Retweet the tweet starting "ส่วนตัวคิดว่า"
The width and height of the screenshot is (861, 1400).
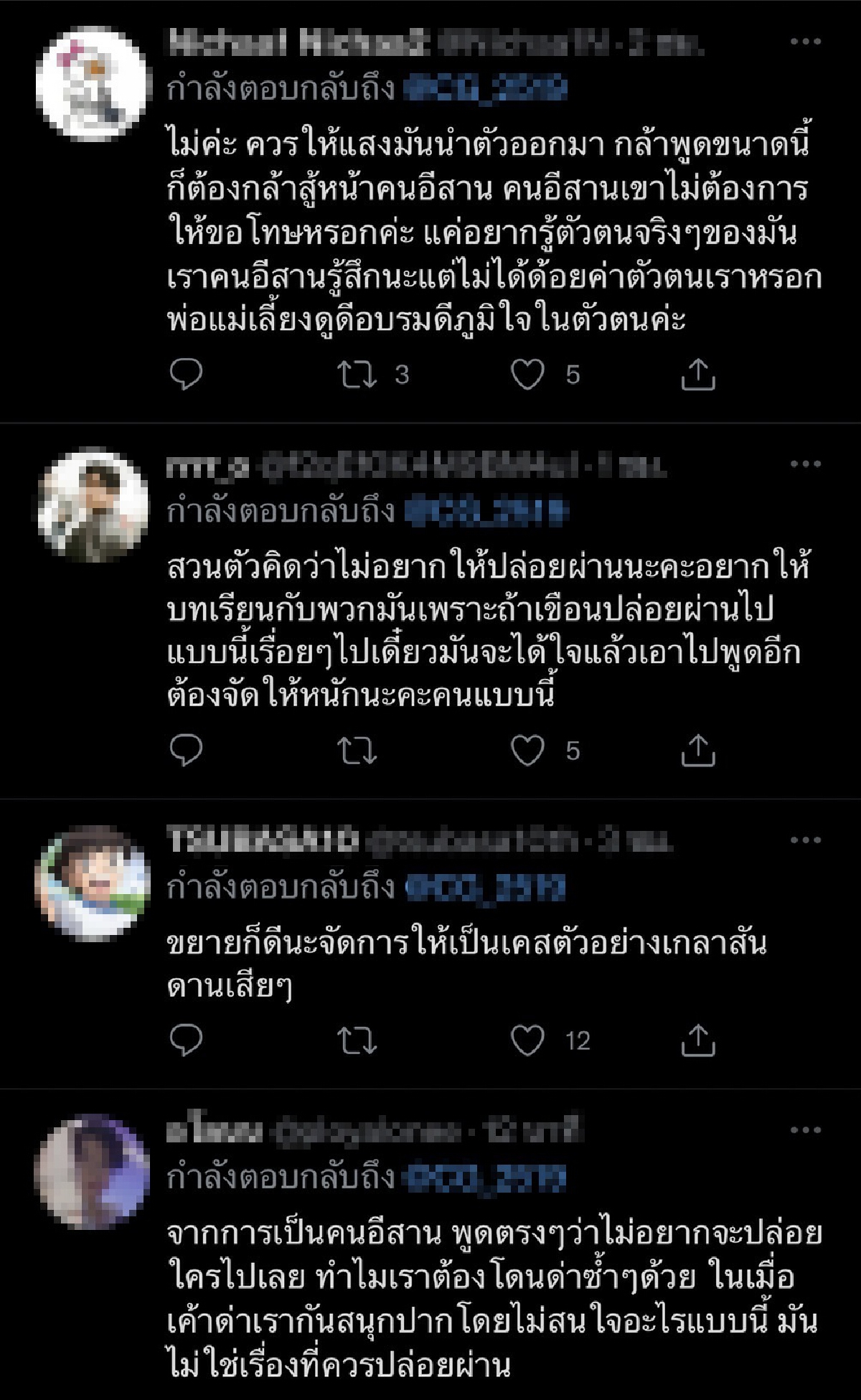[x=357, y=751]
